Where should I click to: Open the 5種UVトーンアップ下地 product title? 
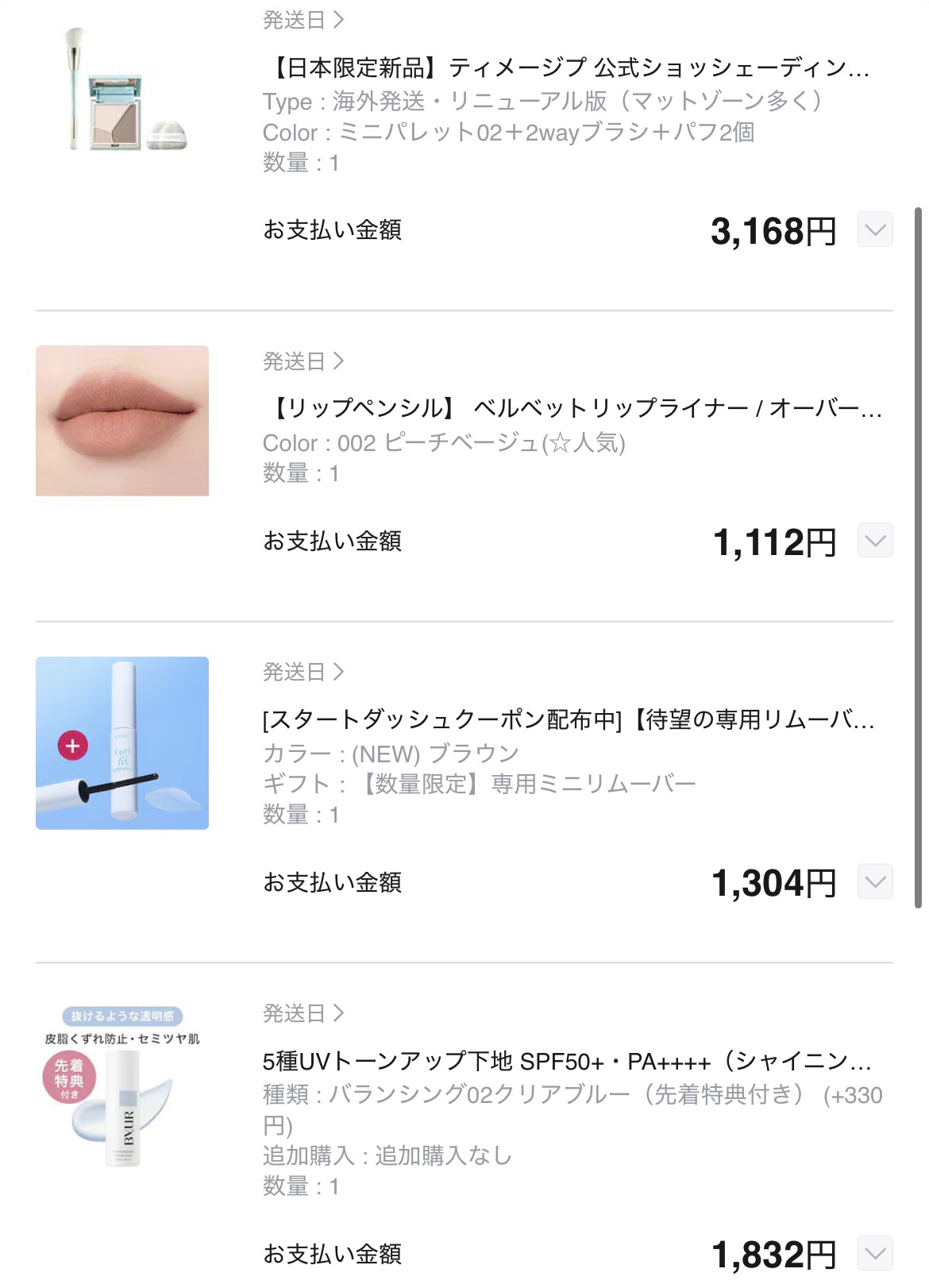click(x=567, y=1062)
